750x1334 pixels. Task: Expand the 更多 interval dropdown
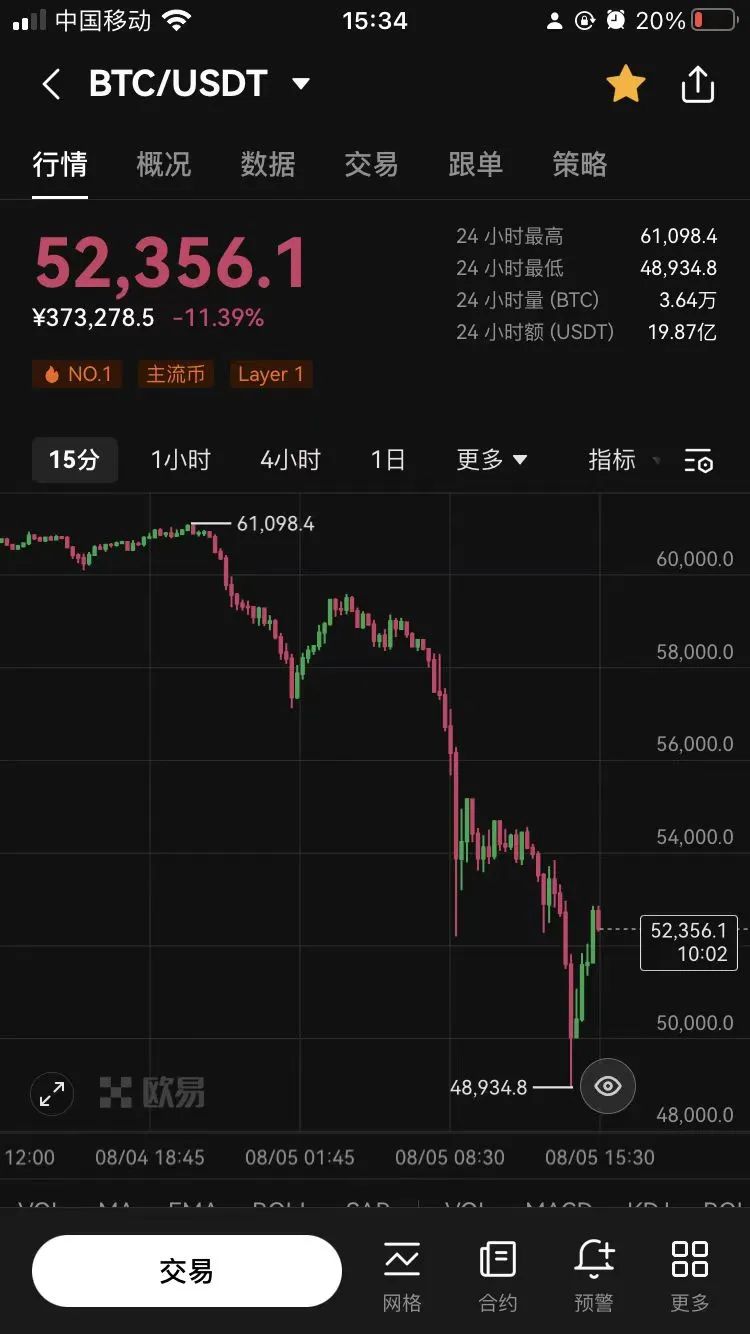(x=492, y=460)
